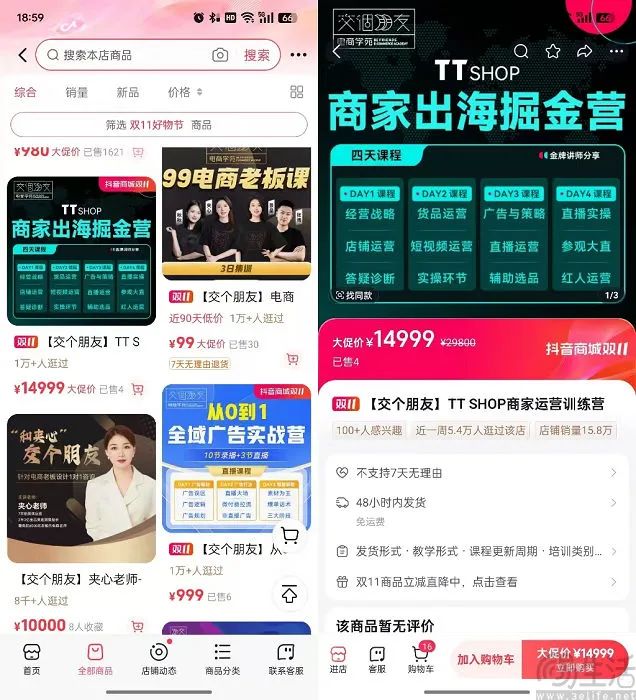Favorite this product with the star icon
Viewport: 636px width, 700px height.
point(553,51)
